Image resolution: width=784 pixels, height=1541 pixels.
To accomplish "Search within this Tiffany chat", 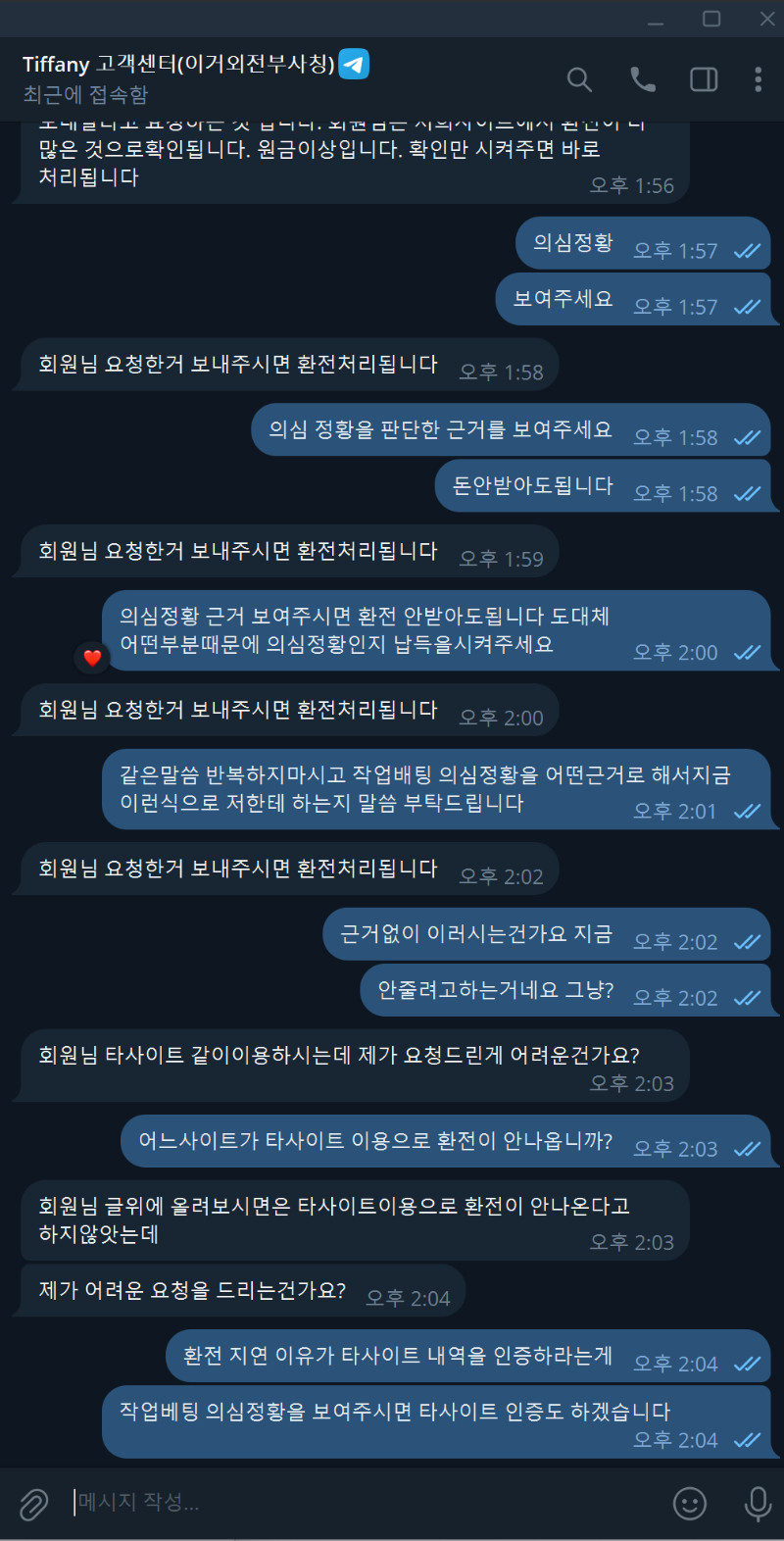I will click(x=579, y=79).
